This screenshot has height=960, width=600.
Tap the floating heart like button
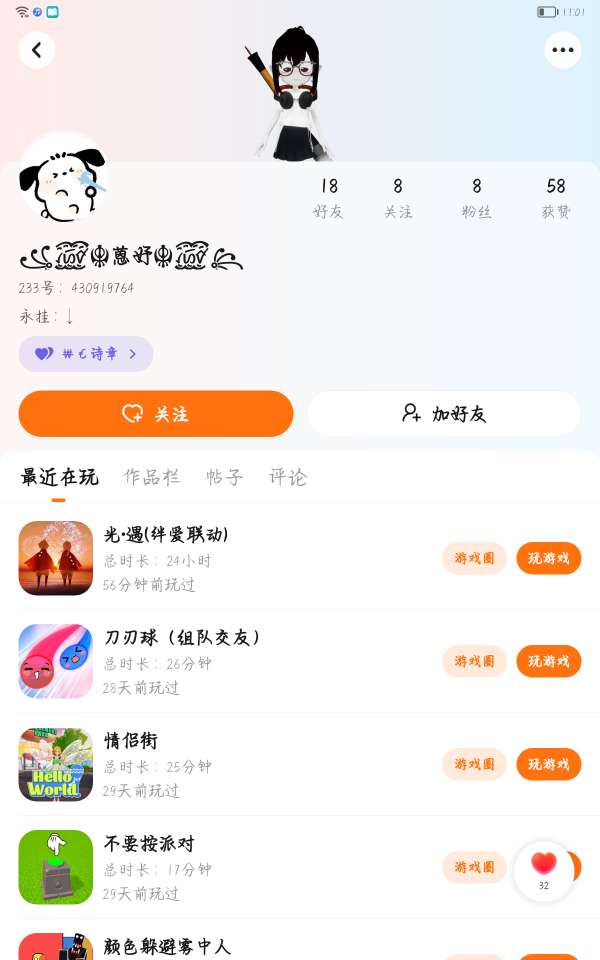point(543,868)
